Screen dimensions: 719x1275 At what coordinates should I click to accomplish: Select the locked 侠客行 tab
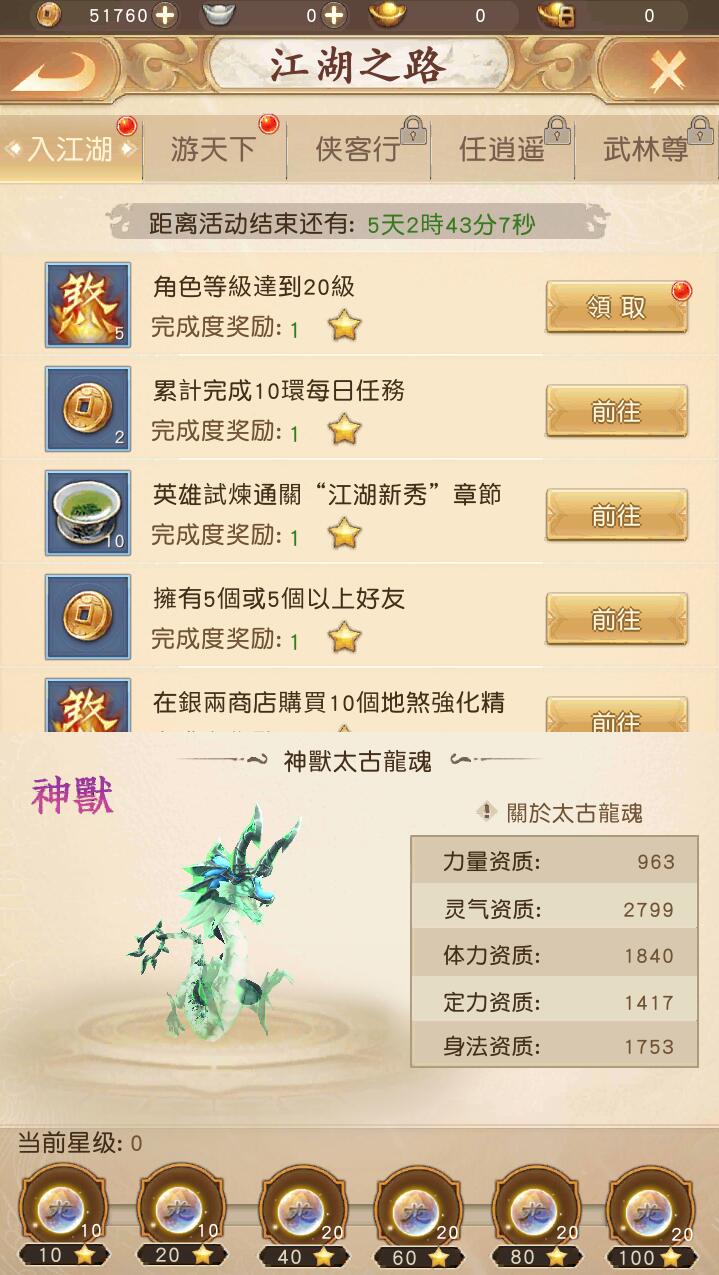(x=358, y=149)
